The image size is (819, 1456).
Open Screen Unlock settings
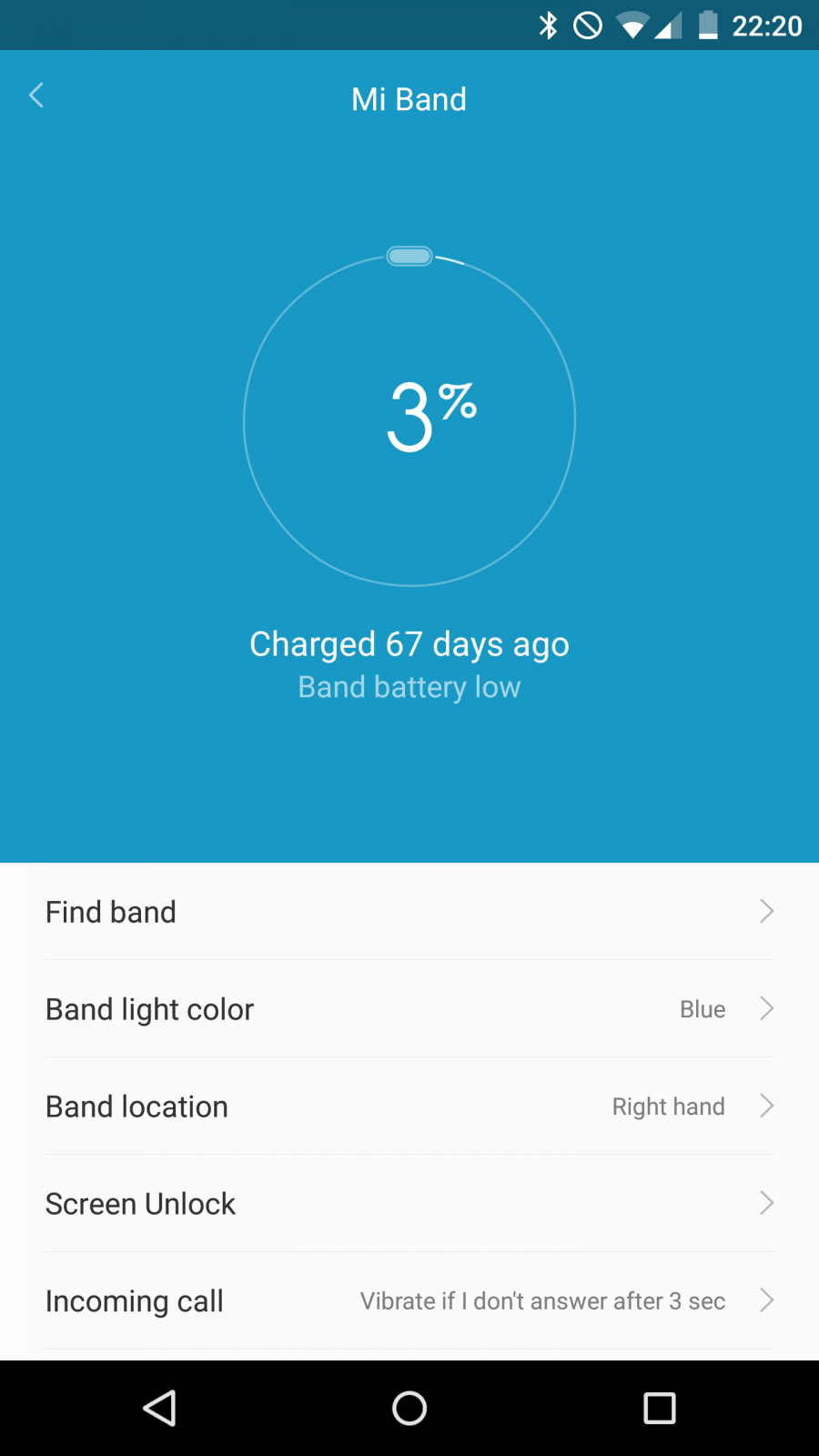(409, 1204)
